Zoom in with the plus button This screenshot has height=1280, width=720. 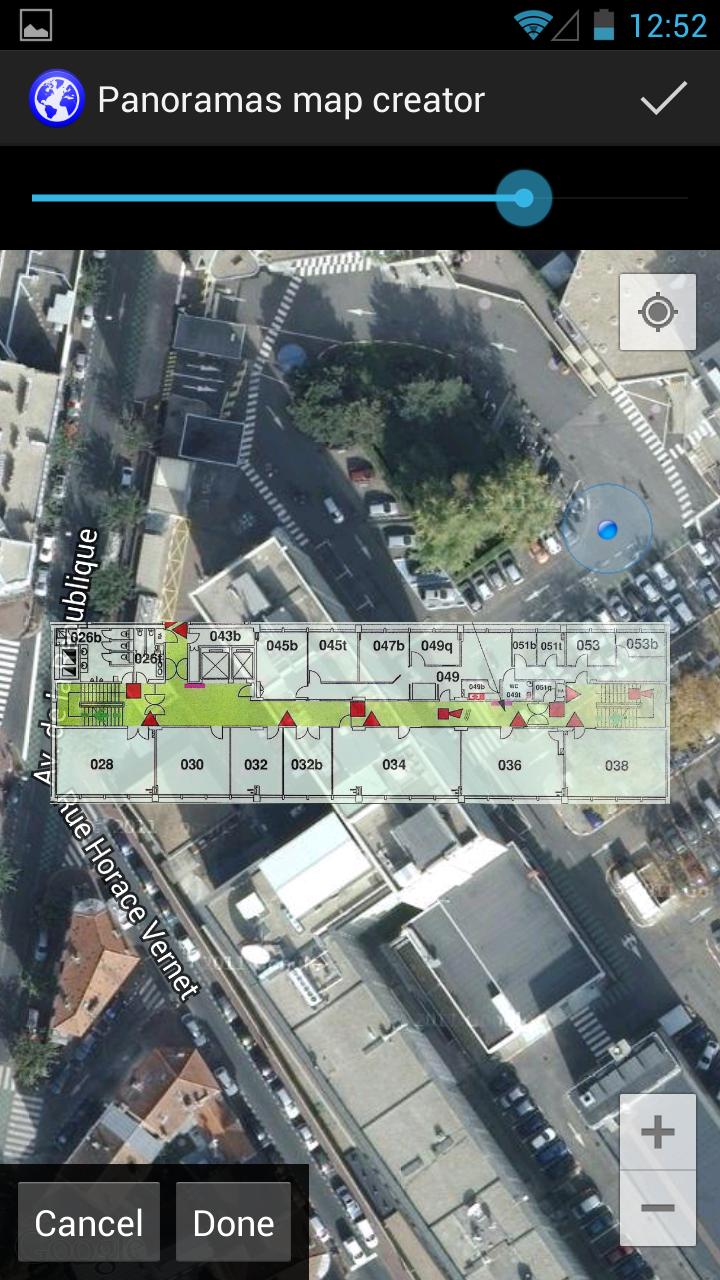(x=657, y=1133)
